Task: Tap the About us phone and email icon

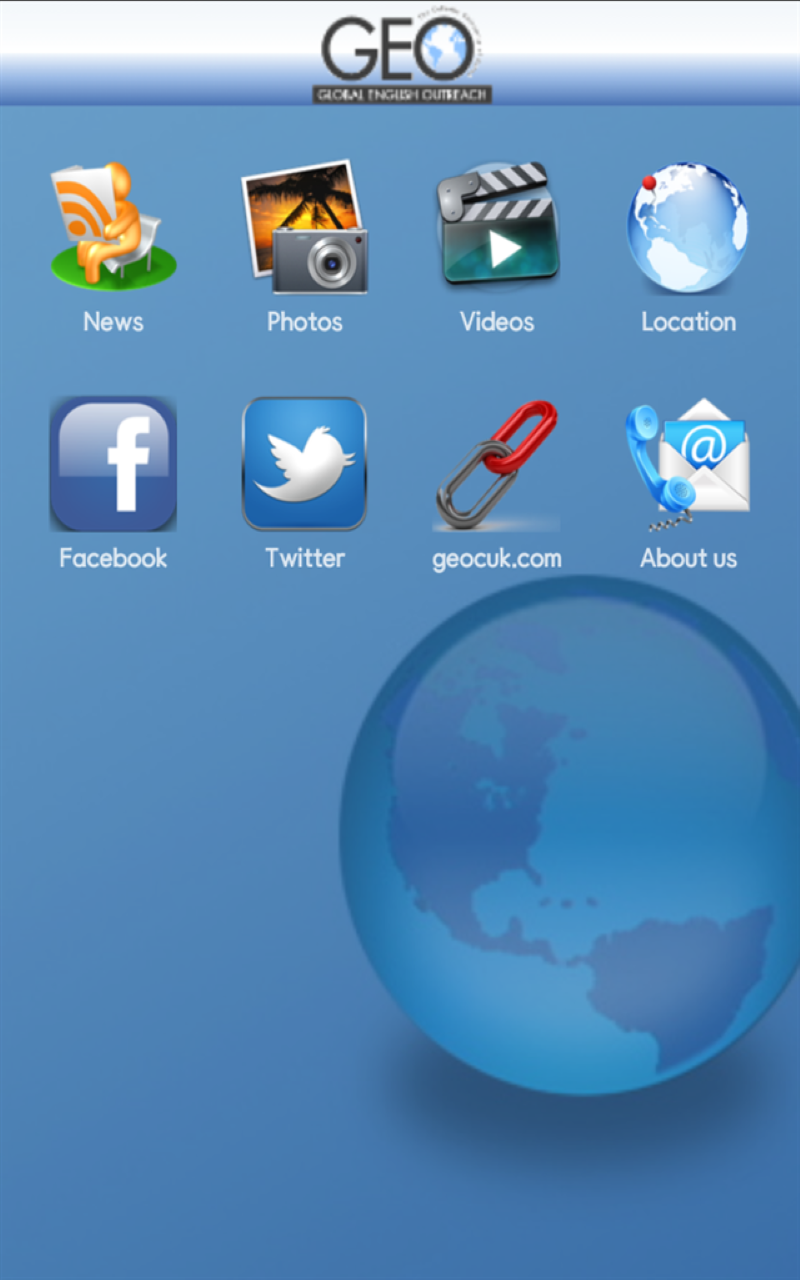Action: [688, 462]
